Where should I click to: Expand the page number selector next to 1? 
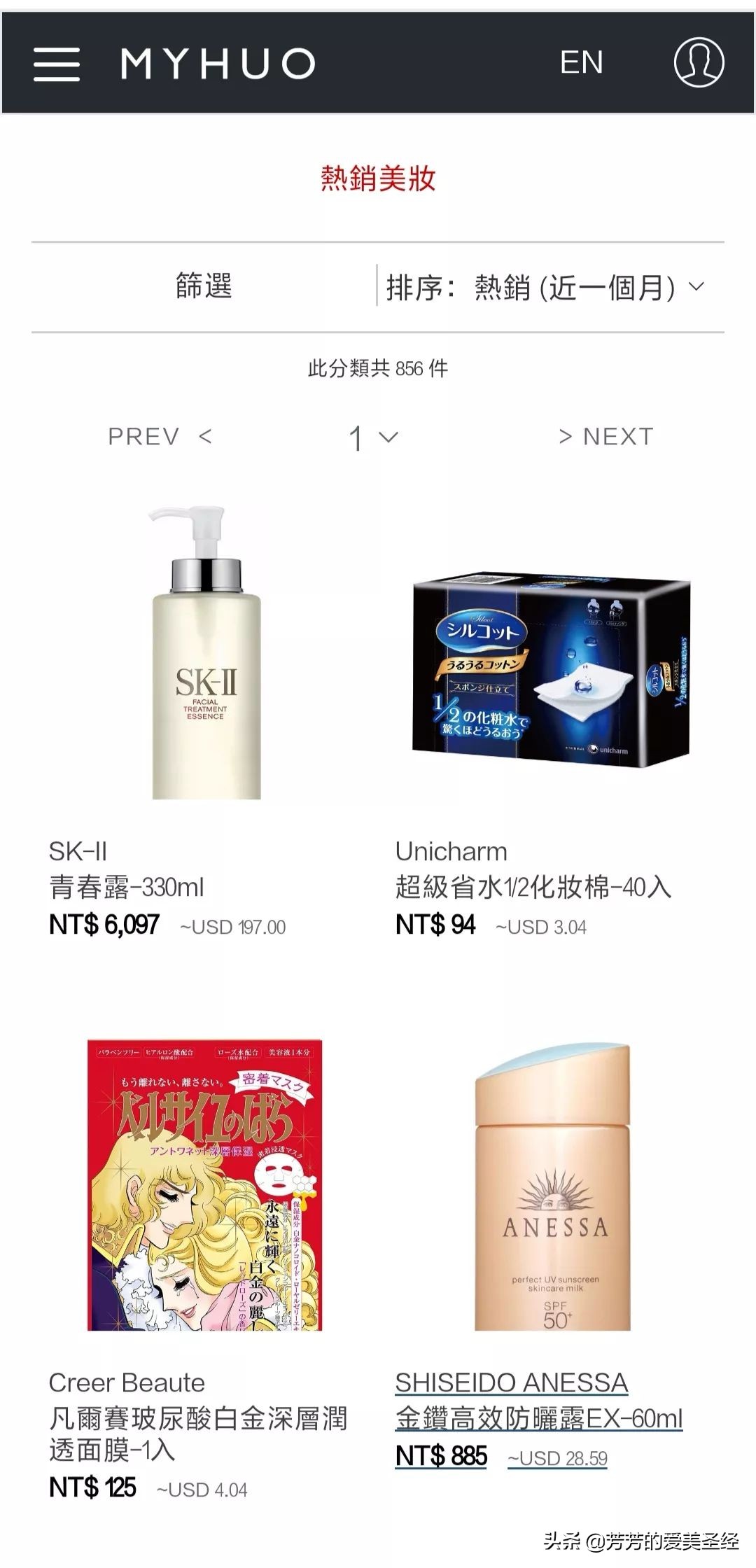(x=387, y=436)
